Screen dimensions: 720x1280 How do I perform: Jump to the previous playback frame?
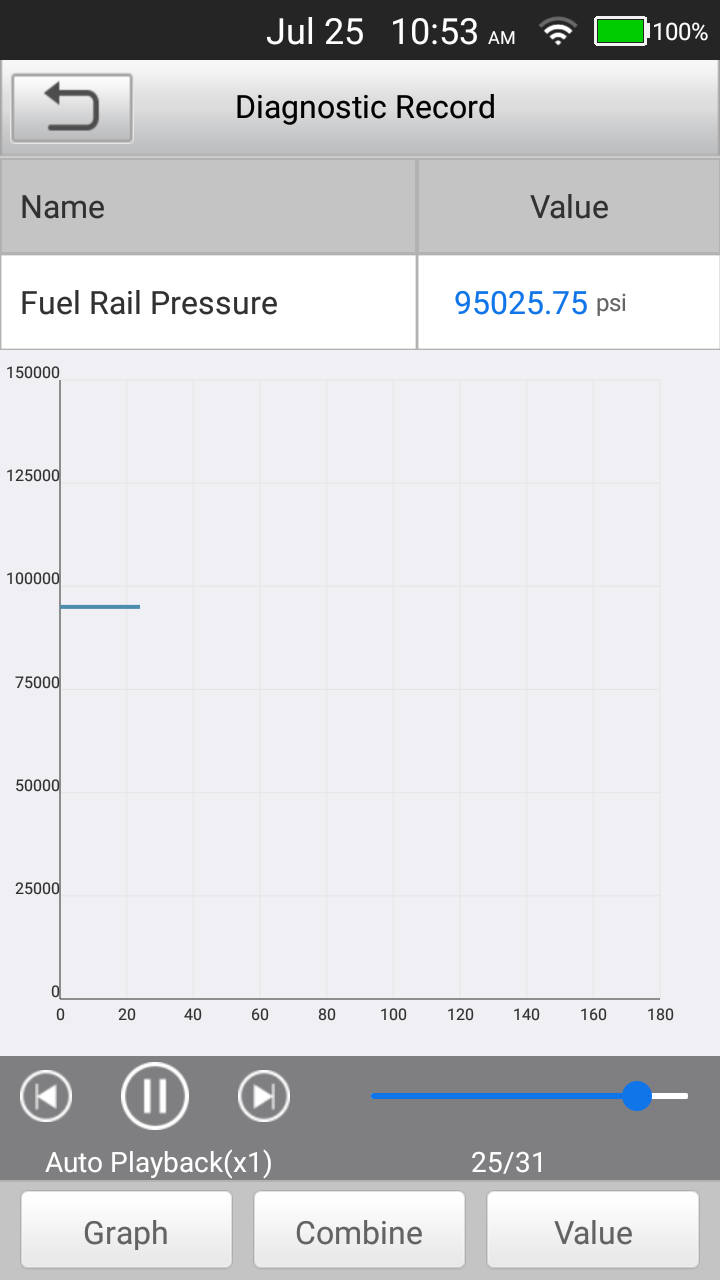(x=46, y=1096)
